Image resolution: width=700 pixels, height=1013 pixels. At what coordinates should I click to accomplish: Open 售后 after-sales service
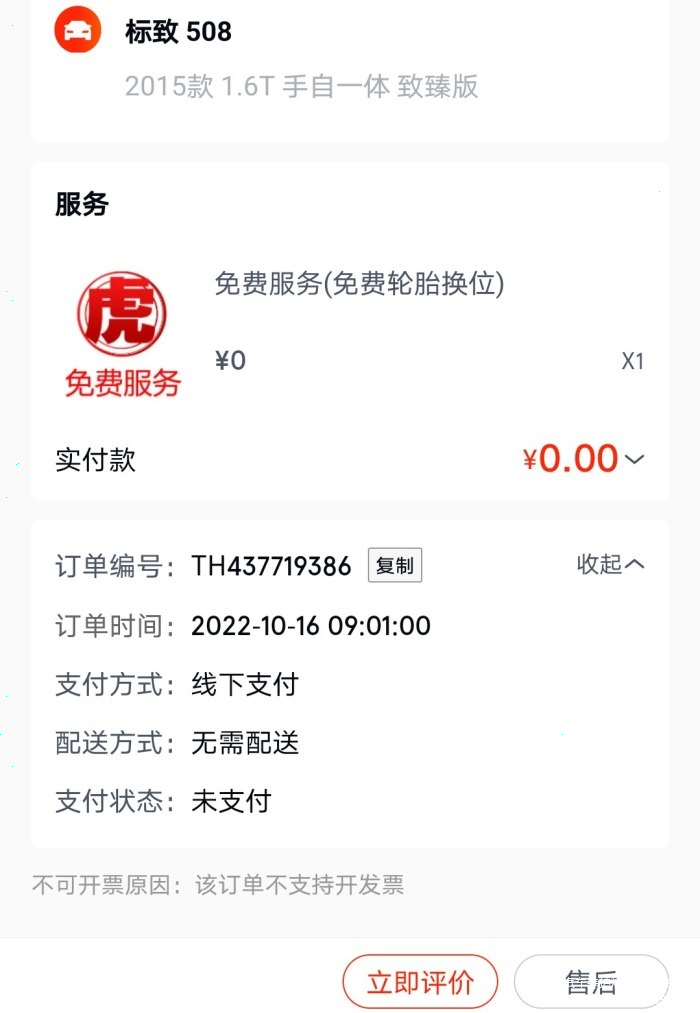591,982
